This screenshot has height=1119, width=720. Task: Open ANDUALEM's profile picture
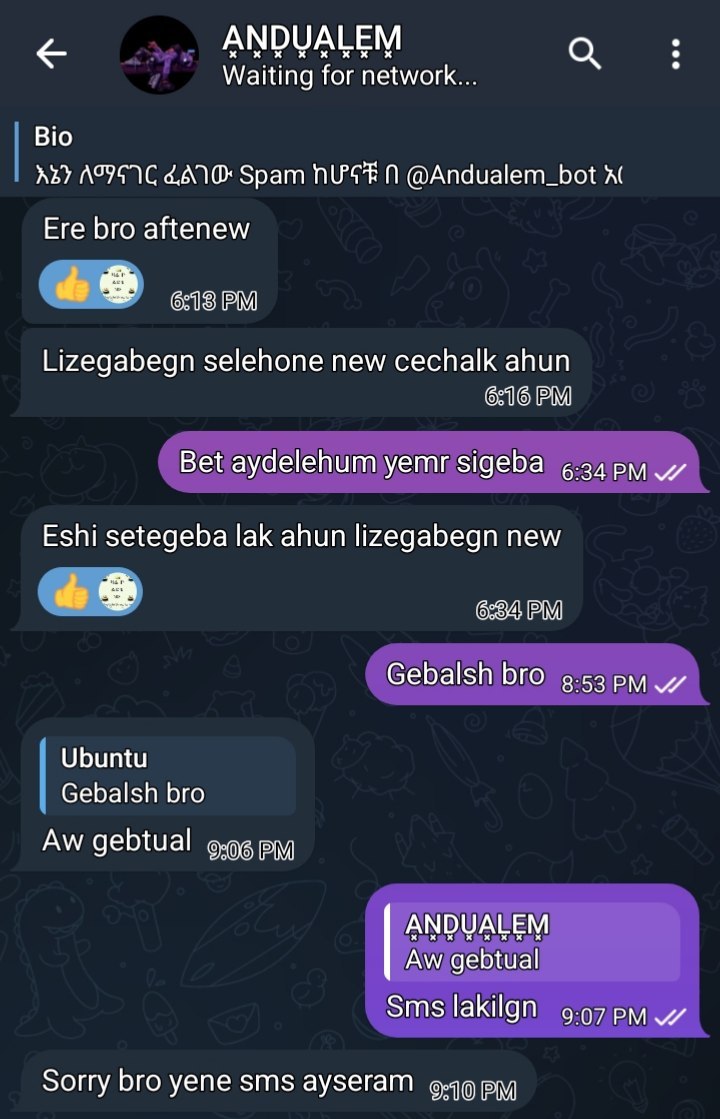[x=158, y=55]
